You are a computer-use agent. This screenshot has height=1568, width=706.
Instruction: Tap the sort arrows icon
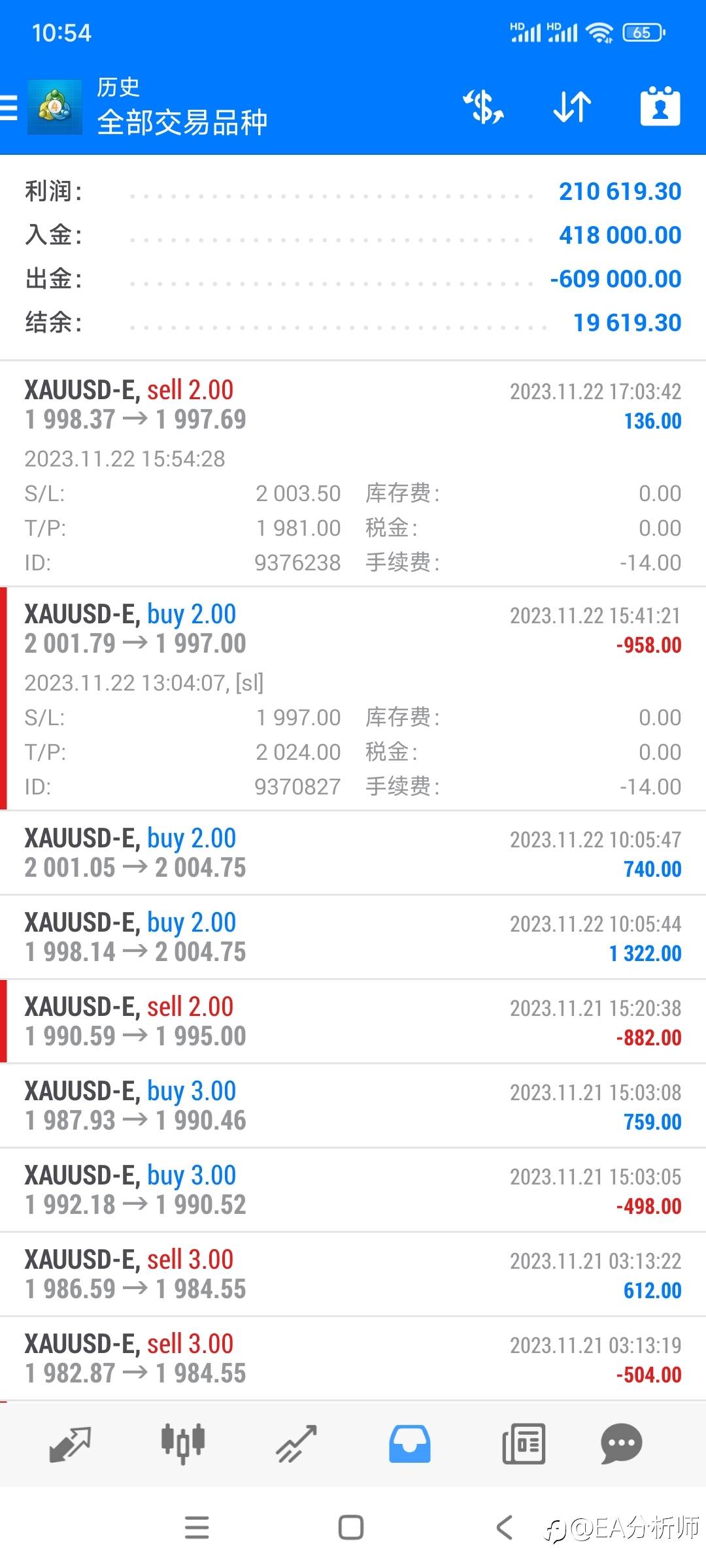[572, 106]
